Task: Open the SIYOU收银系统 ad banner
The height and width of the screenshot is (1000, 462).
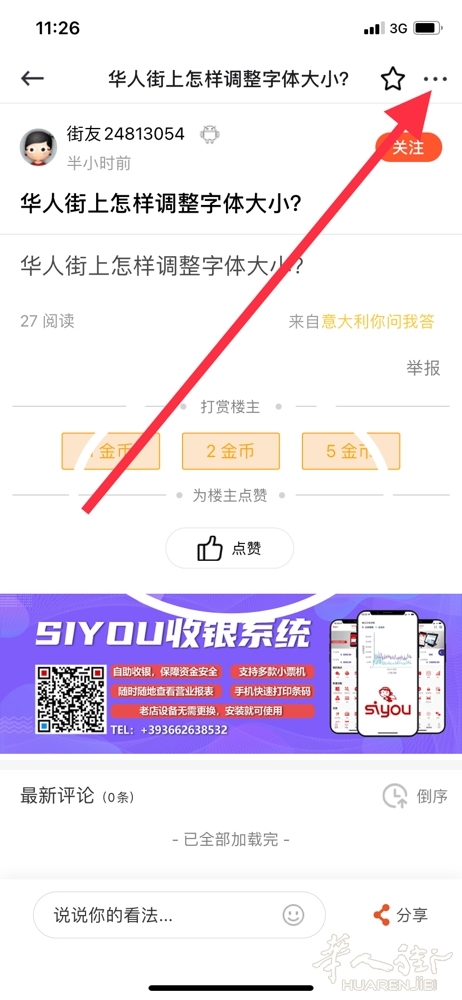Action: (231, 673)
